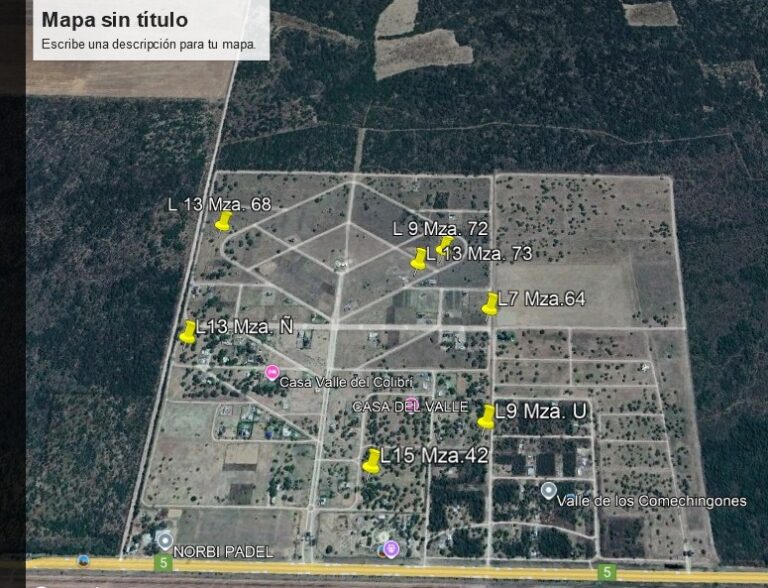The height and width of the screenshot is (588, 768).
Task: Tap the L9 Mza. U placemark
Action: click(x=487, y=416)
